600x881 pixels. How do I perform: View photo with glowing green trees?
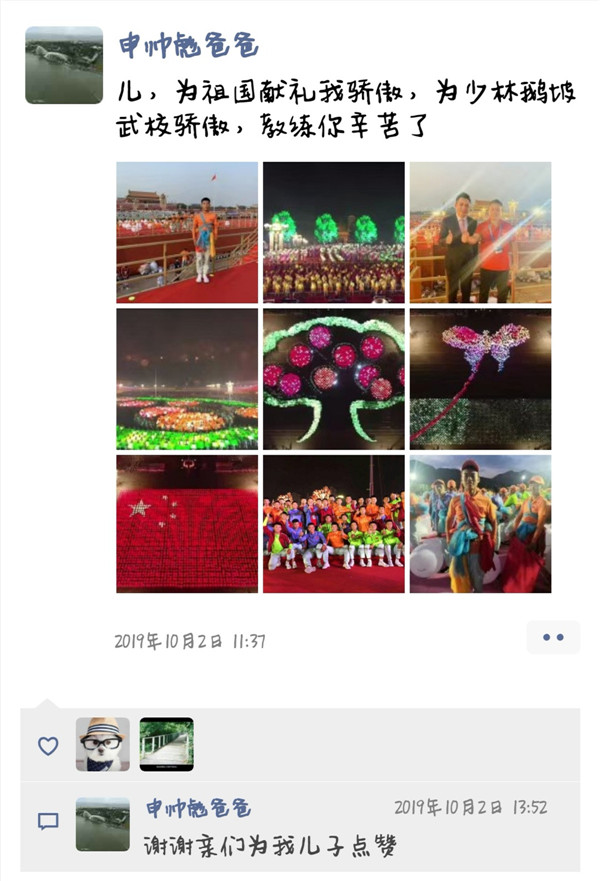pos(334,232)
